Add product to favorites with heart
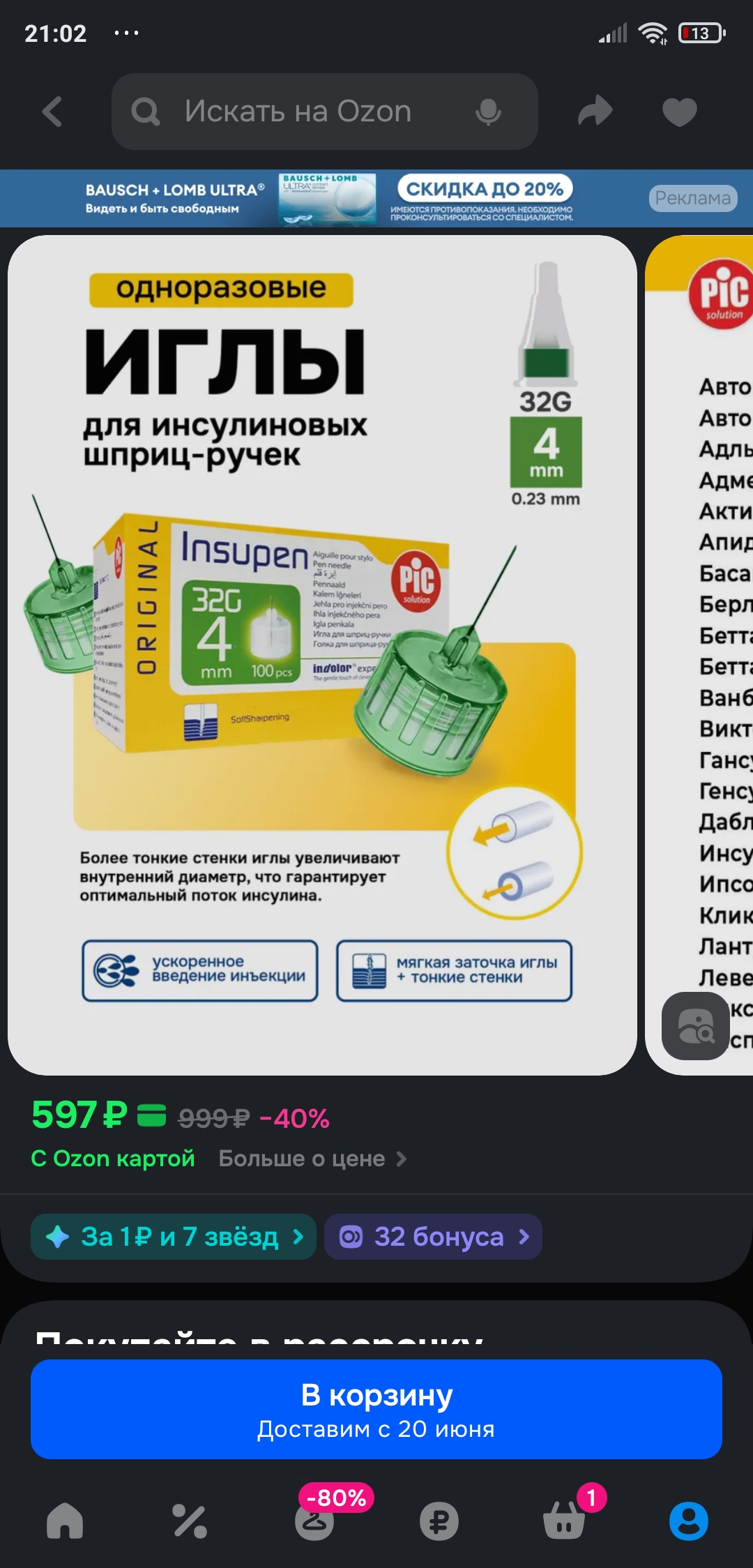The width and height of the screenshot is (753, 1568). pos(679,112)
